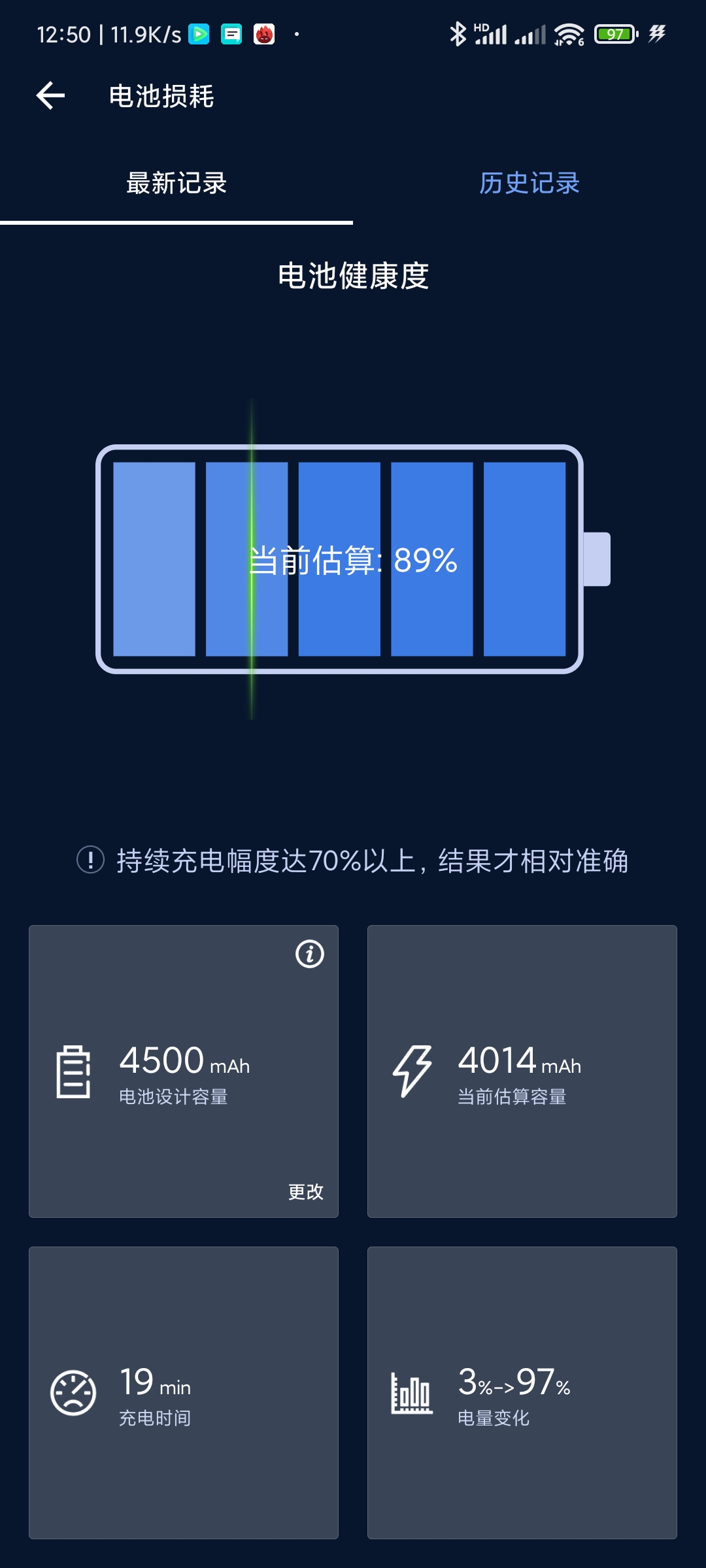Select the 最新记录 tab
This screenshot has height=1568, width=706.
[x=176, y=183]
